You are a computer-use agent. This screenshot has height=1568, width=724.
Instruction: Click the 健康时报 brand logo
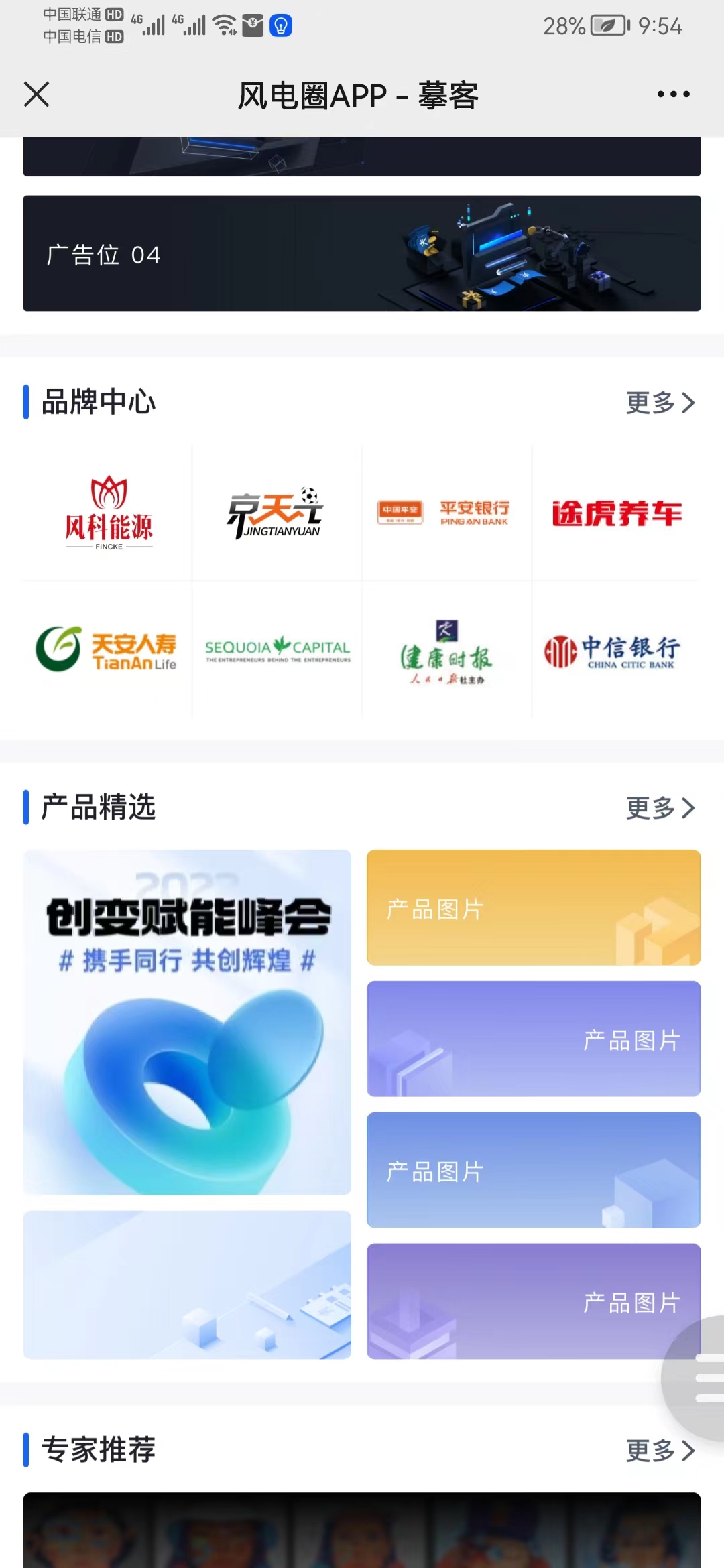pyautogui.click(x=446, y=651)
